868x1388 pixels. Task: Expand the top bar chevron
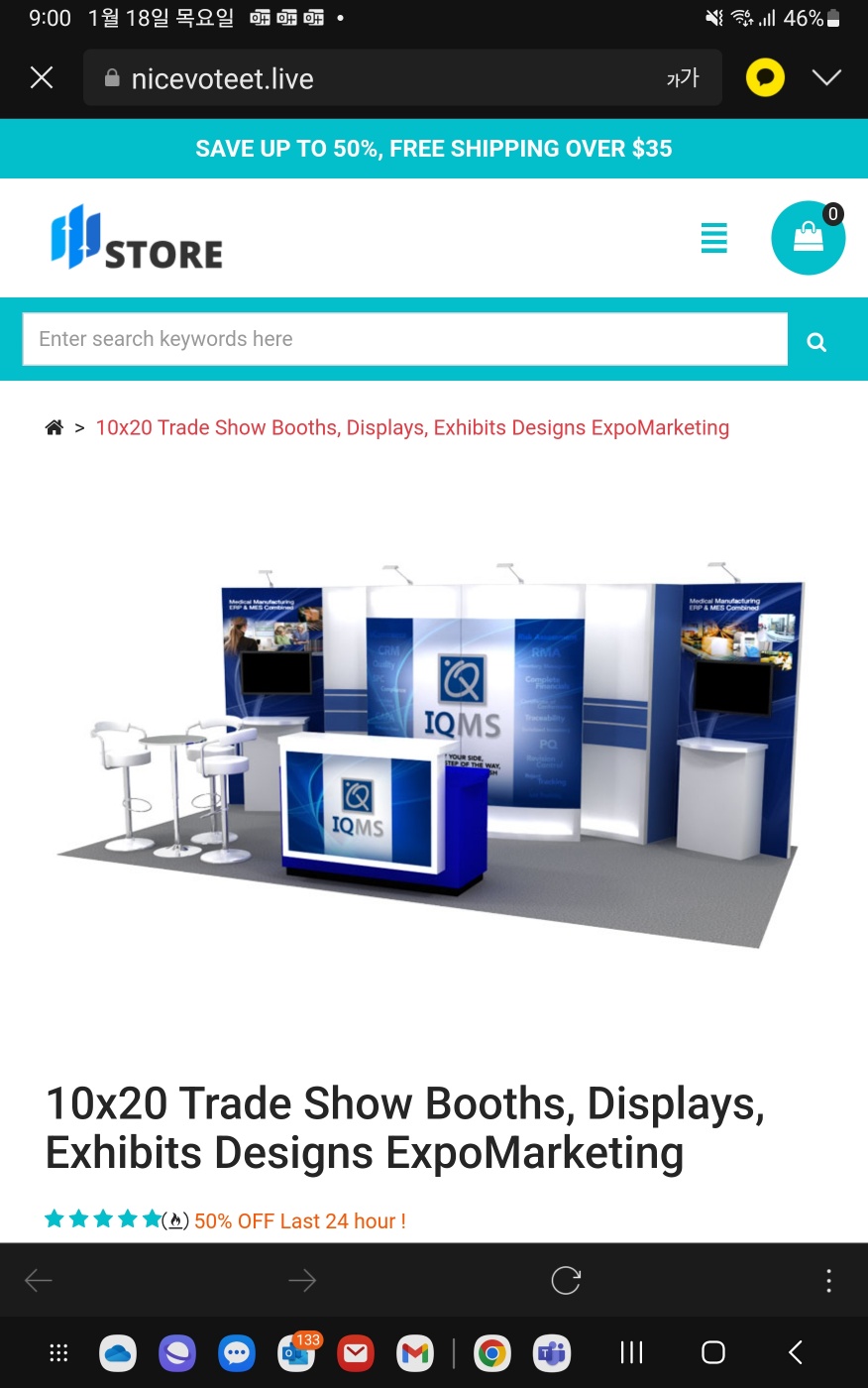coord(826,77)
